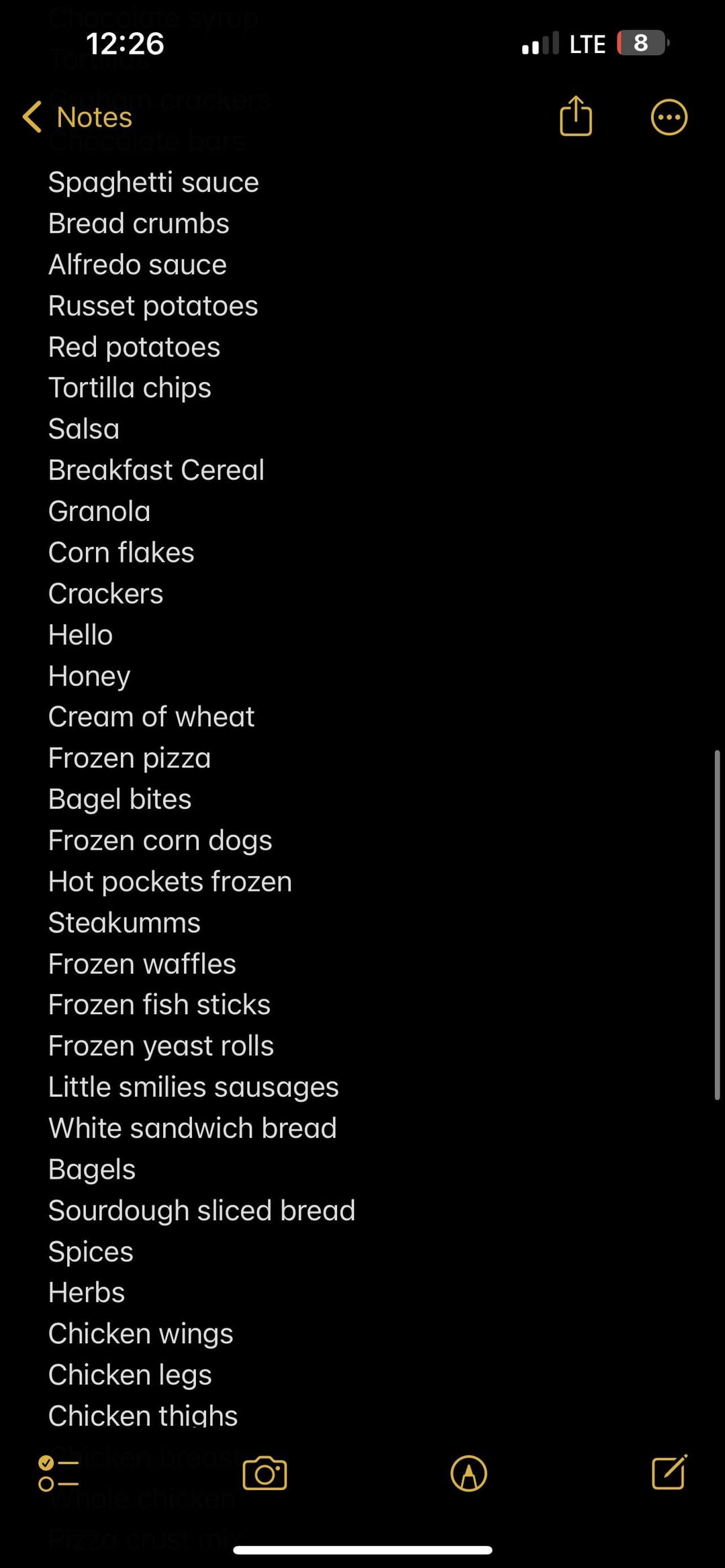Add a checklist to the note
This screenshot has width=725, height=1568.
click(x=58, y=1473)
